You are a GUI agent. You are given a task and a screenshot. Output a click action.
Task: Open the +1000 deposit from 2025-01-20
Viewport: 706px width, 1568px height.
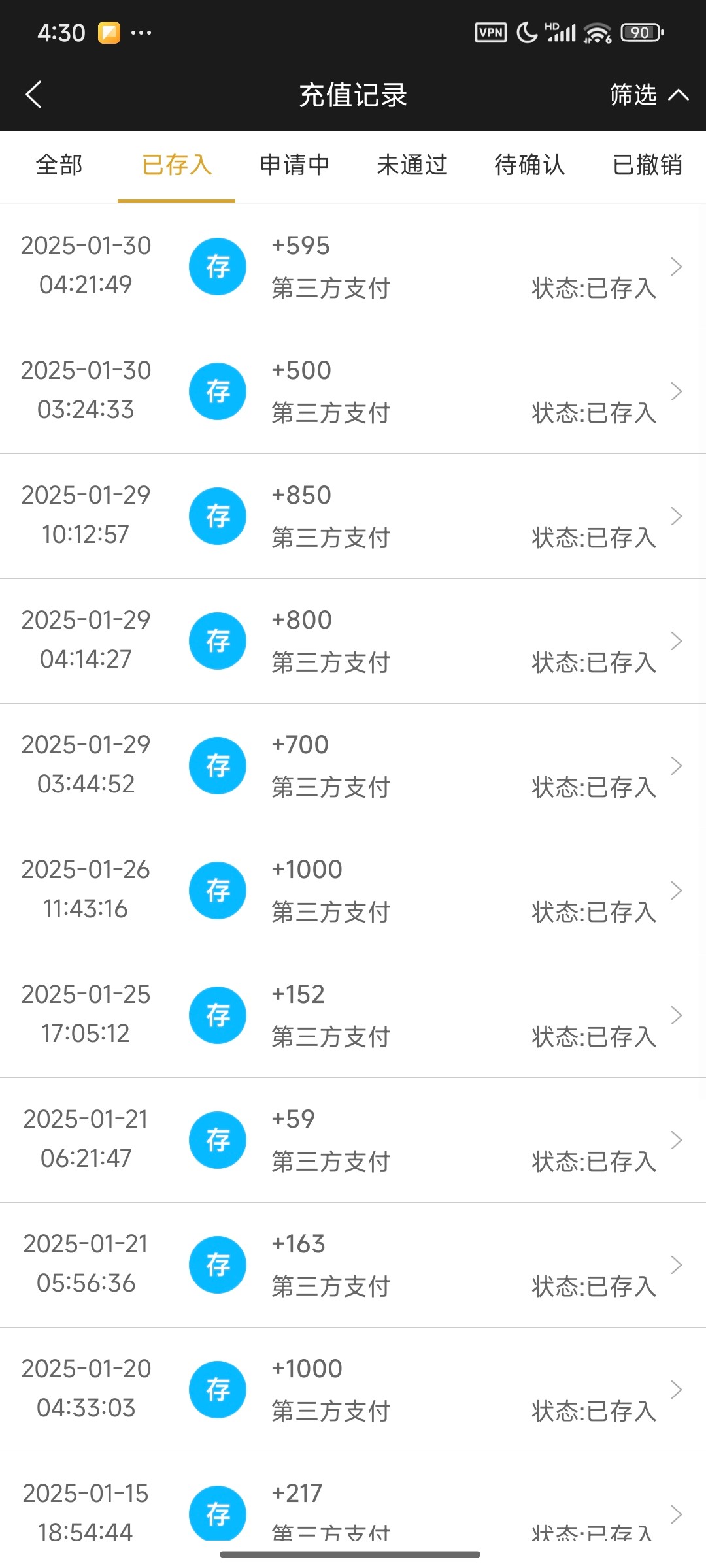point(353,1390)
